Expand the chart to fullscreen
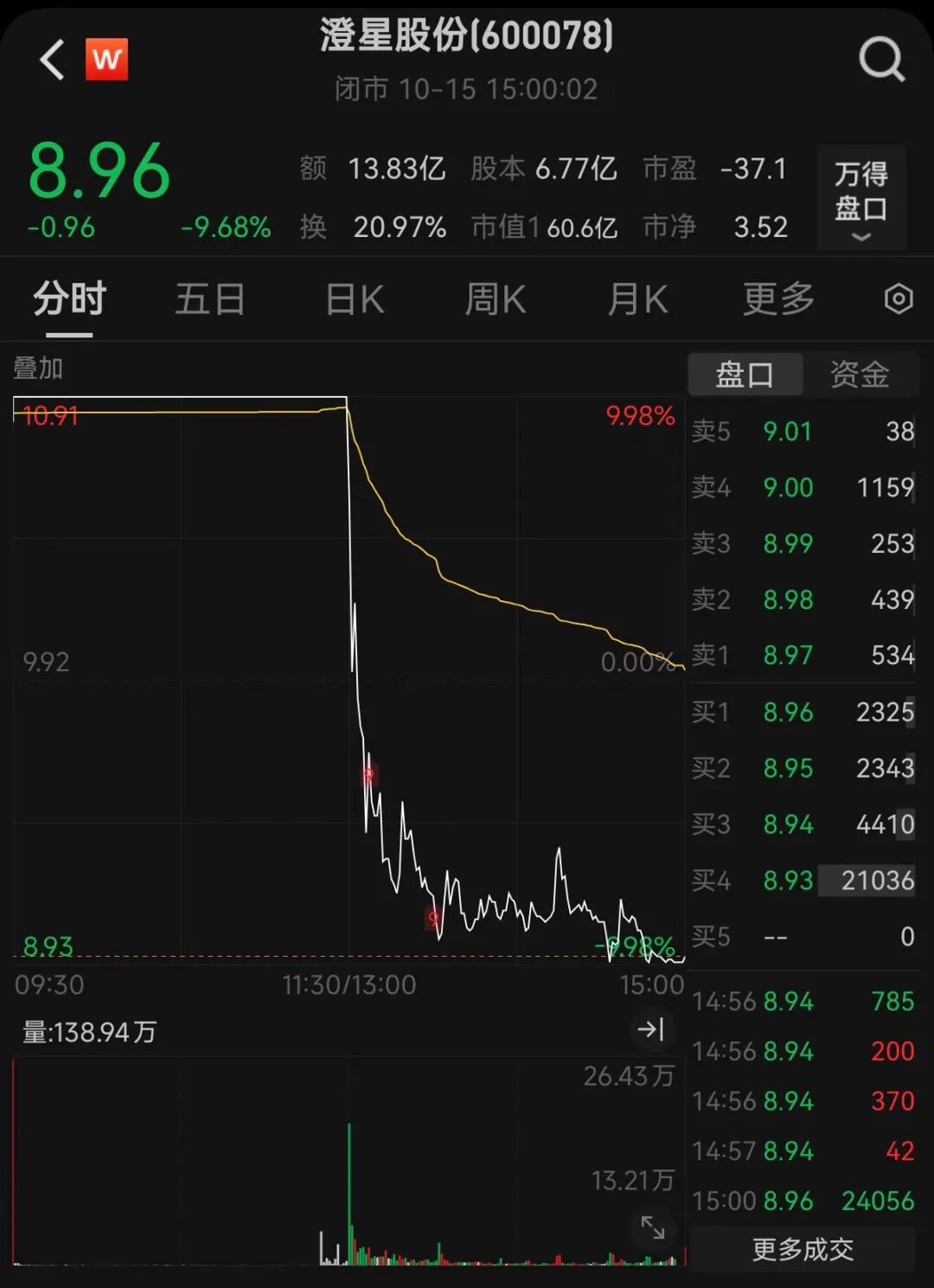 pyautogui.click(x=652, y=1227)
